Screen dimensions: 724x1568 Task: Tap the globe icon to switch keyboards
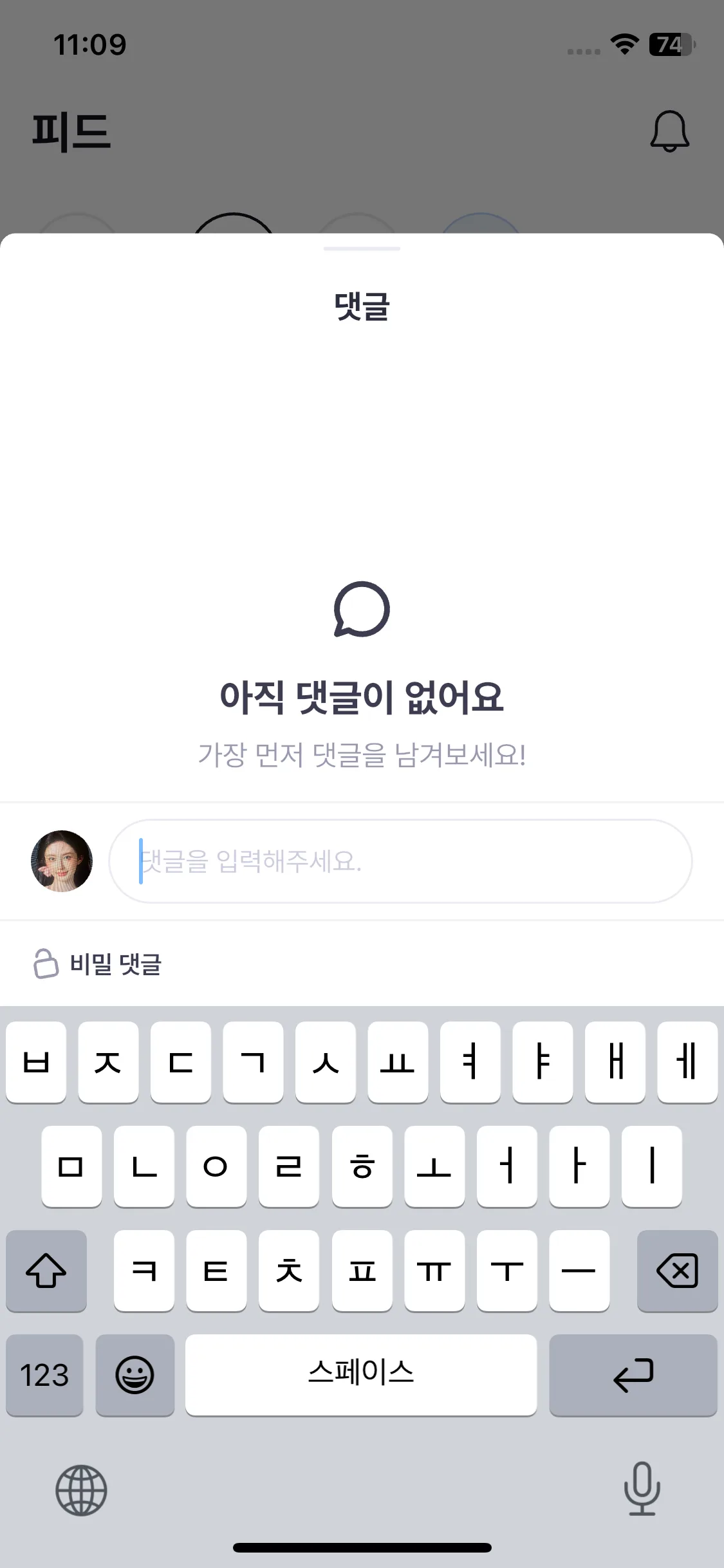81,1493
